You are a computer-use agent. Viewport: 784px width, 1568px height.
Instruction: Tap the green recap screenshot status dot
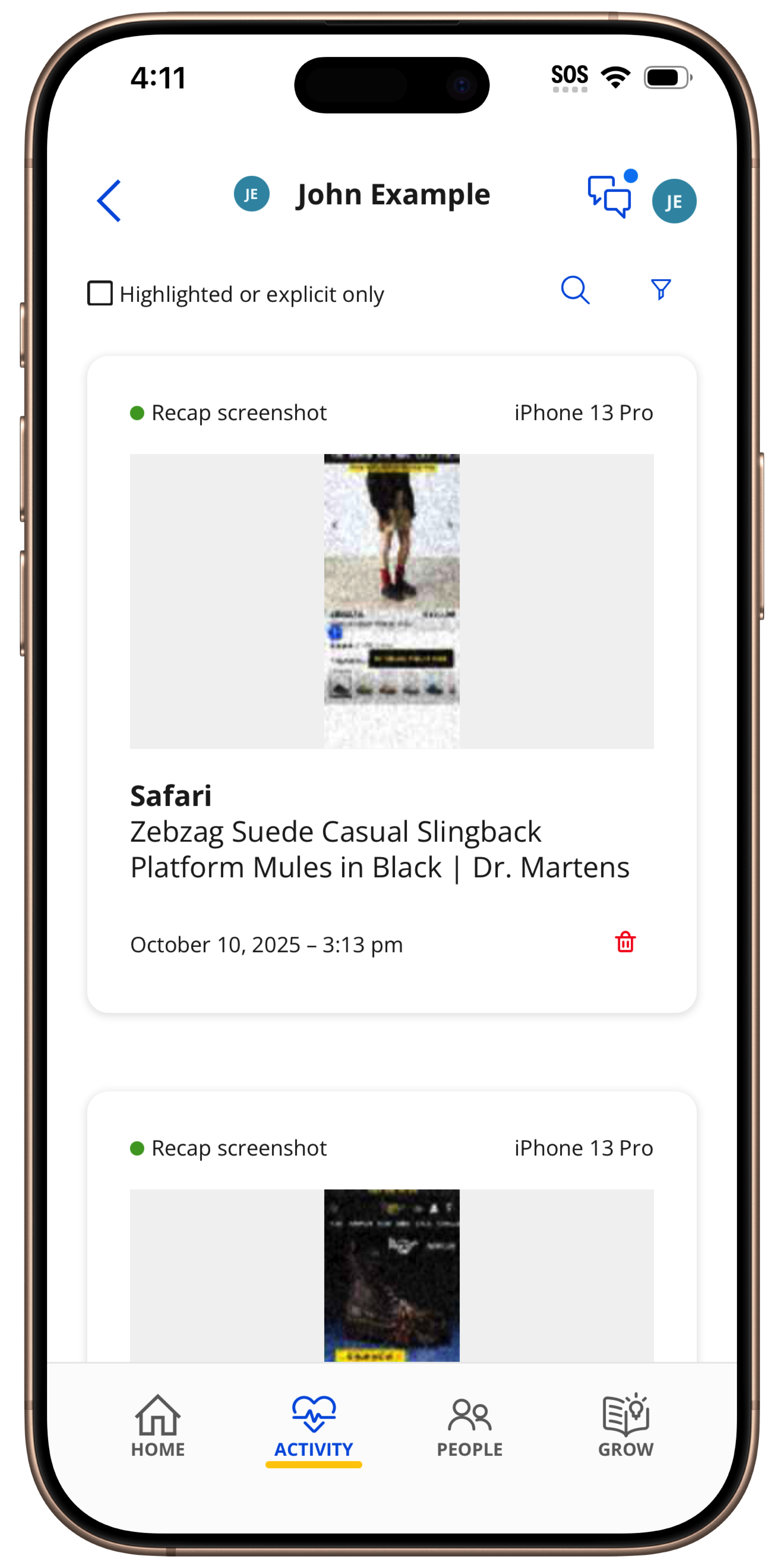click(x=136, y=412)
